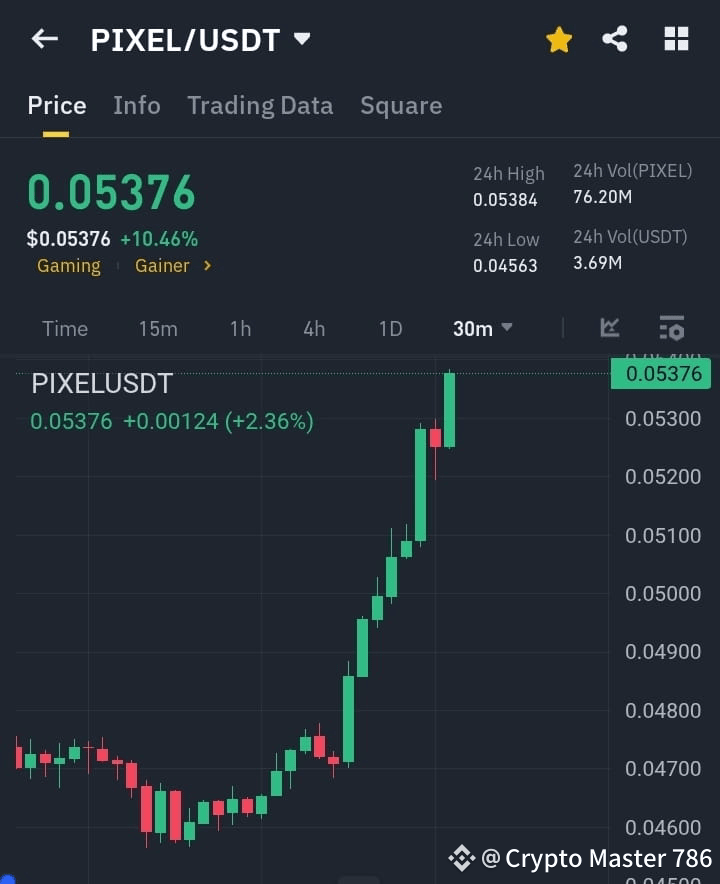Open chart indicator settings icon
This screenshot has width=720, height=884.
671,328
